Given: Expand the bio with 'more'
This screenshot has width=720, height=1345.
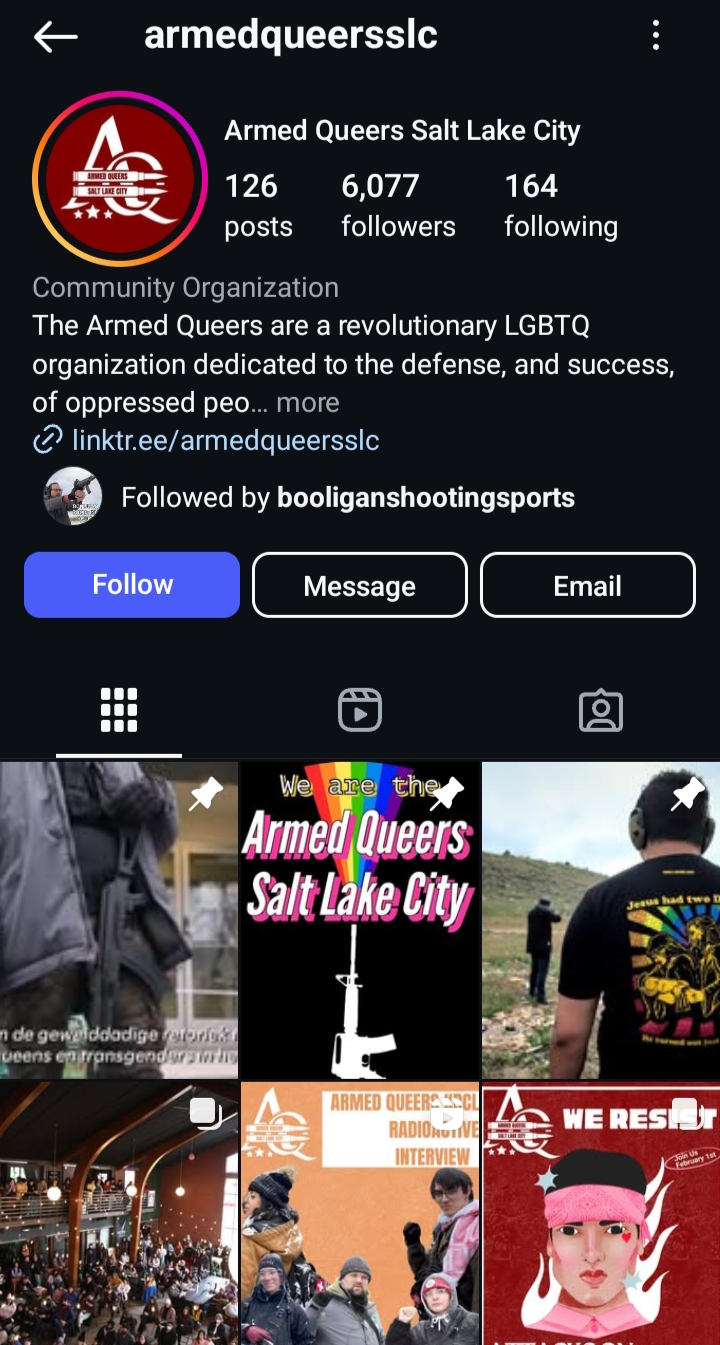Looking at the screenshot, I should tap(308, 403).
